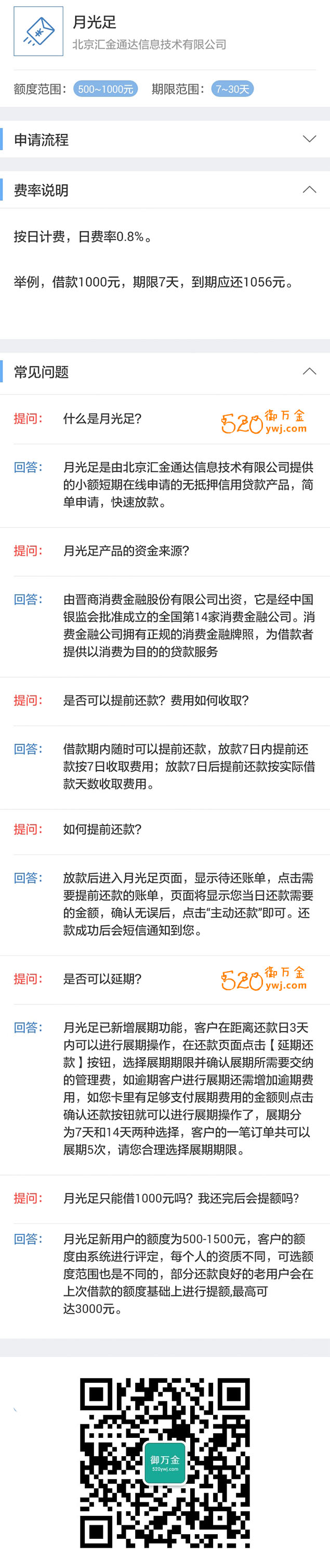This screenshot has width=330, height=1568.
Task: Collapse the 常见问题 section
Action: 309,371
